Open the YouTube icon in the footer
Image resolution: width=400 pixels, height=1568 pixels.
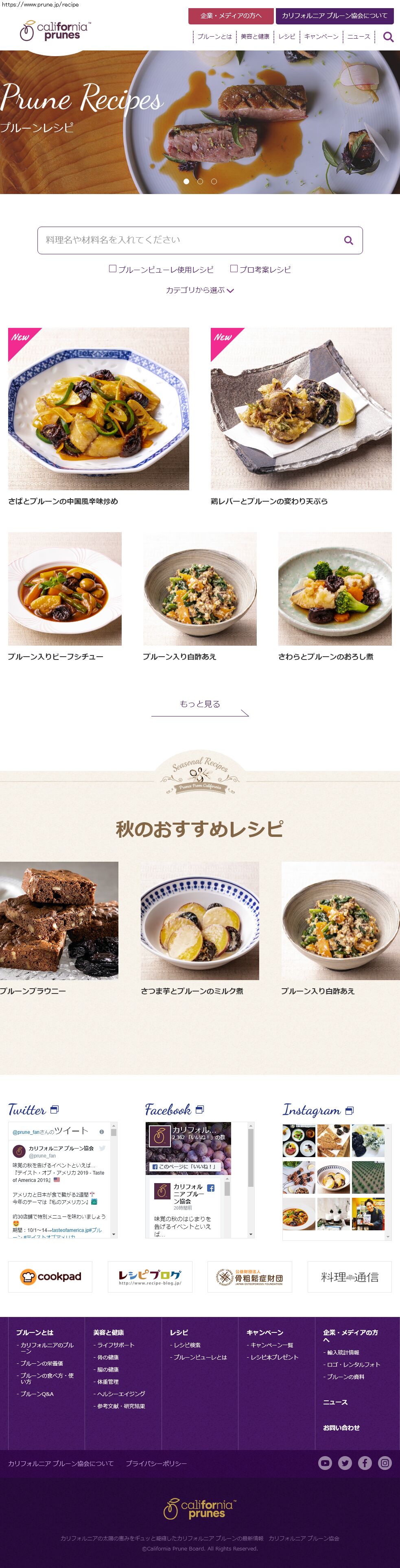[325, 1463]
